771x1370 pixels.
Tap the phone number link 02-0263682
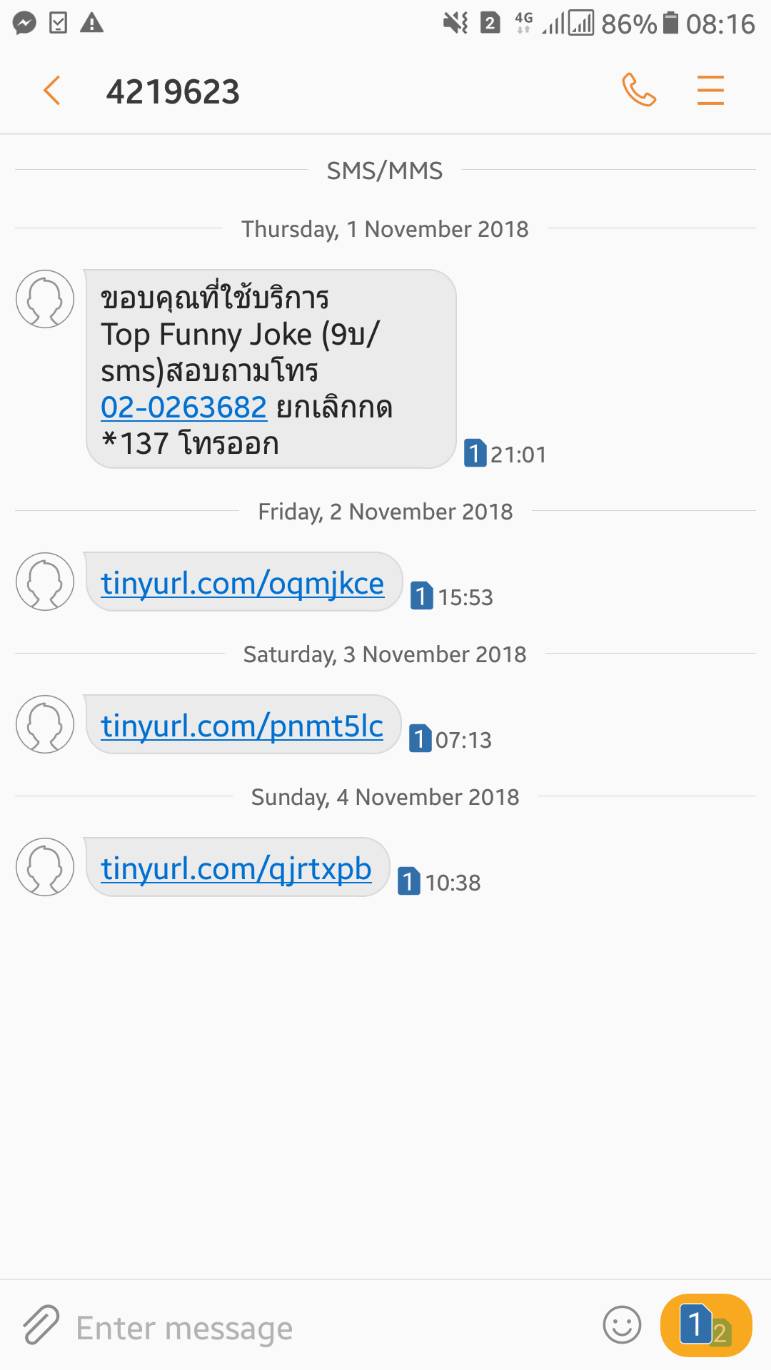tap(184, 407)
